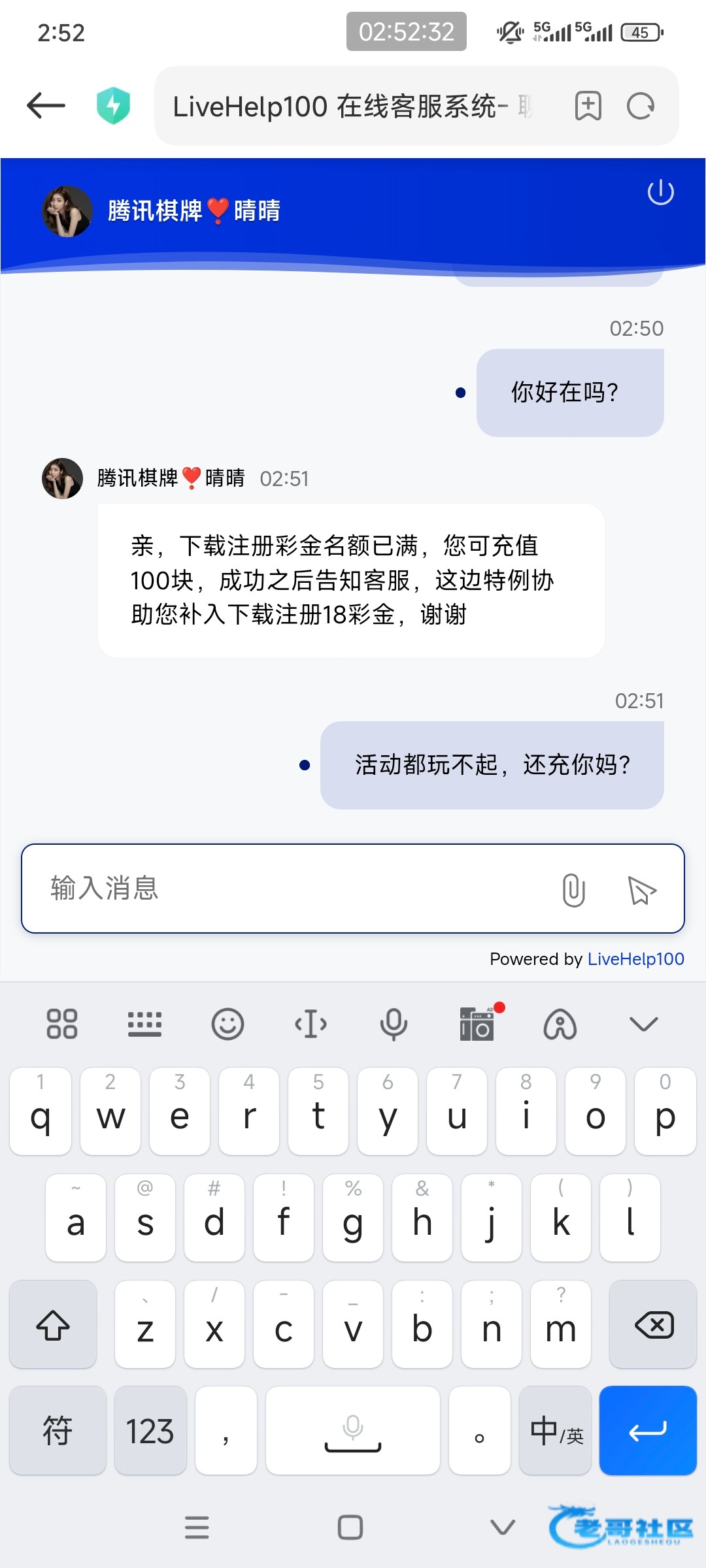Viewport: 706px width, 1568px height.
Task: Send the message with the arrow icon
Action: click(641, 889)
